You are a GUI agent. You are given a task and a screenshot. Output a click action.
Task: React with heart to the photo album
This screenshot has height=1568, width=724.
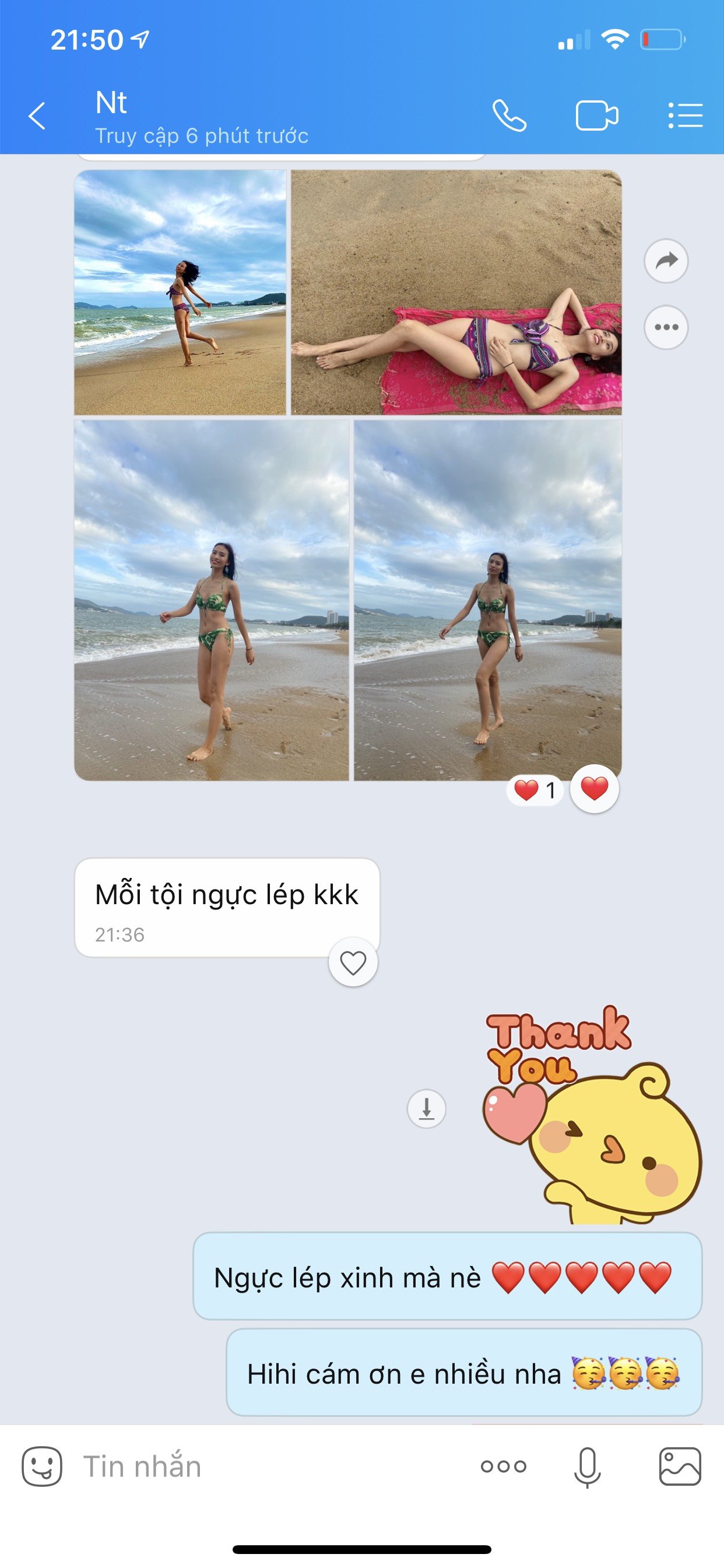pyautogui.click(x=595, y=789)
